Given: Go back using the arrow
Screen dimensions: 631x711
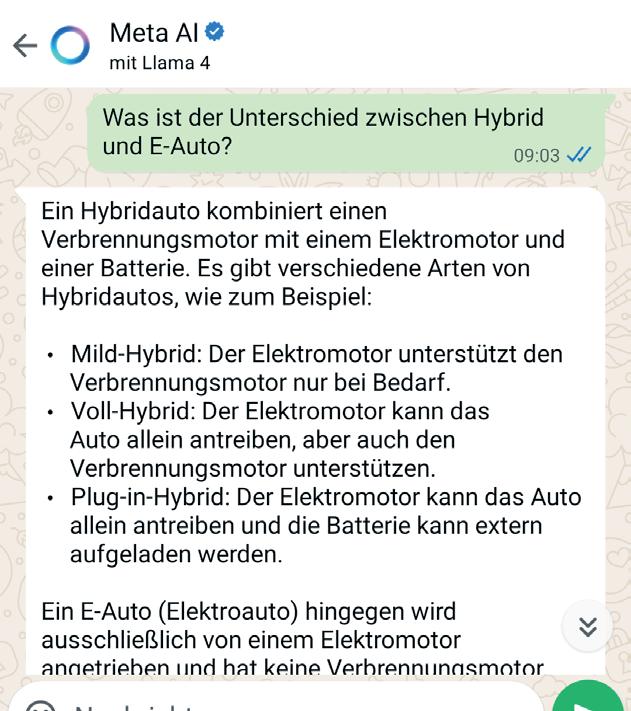Looking at the screenshot, I should click(24, 45).
